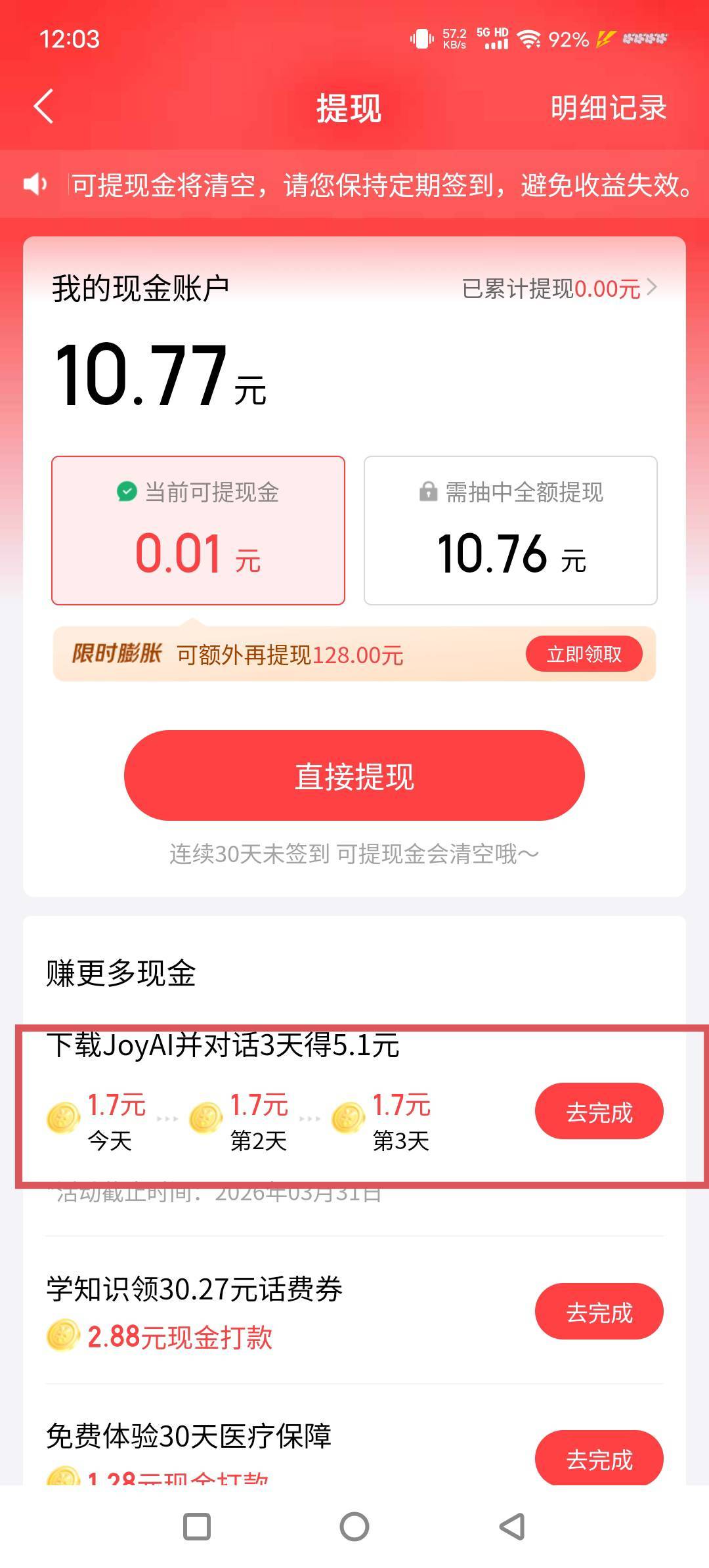Tap 去完成 for 免费体验30天医疗保障
The image size is (709, 1568).
pos(599,1459)
